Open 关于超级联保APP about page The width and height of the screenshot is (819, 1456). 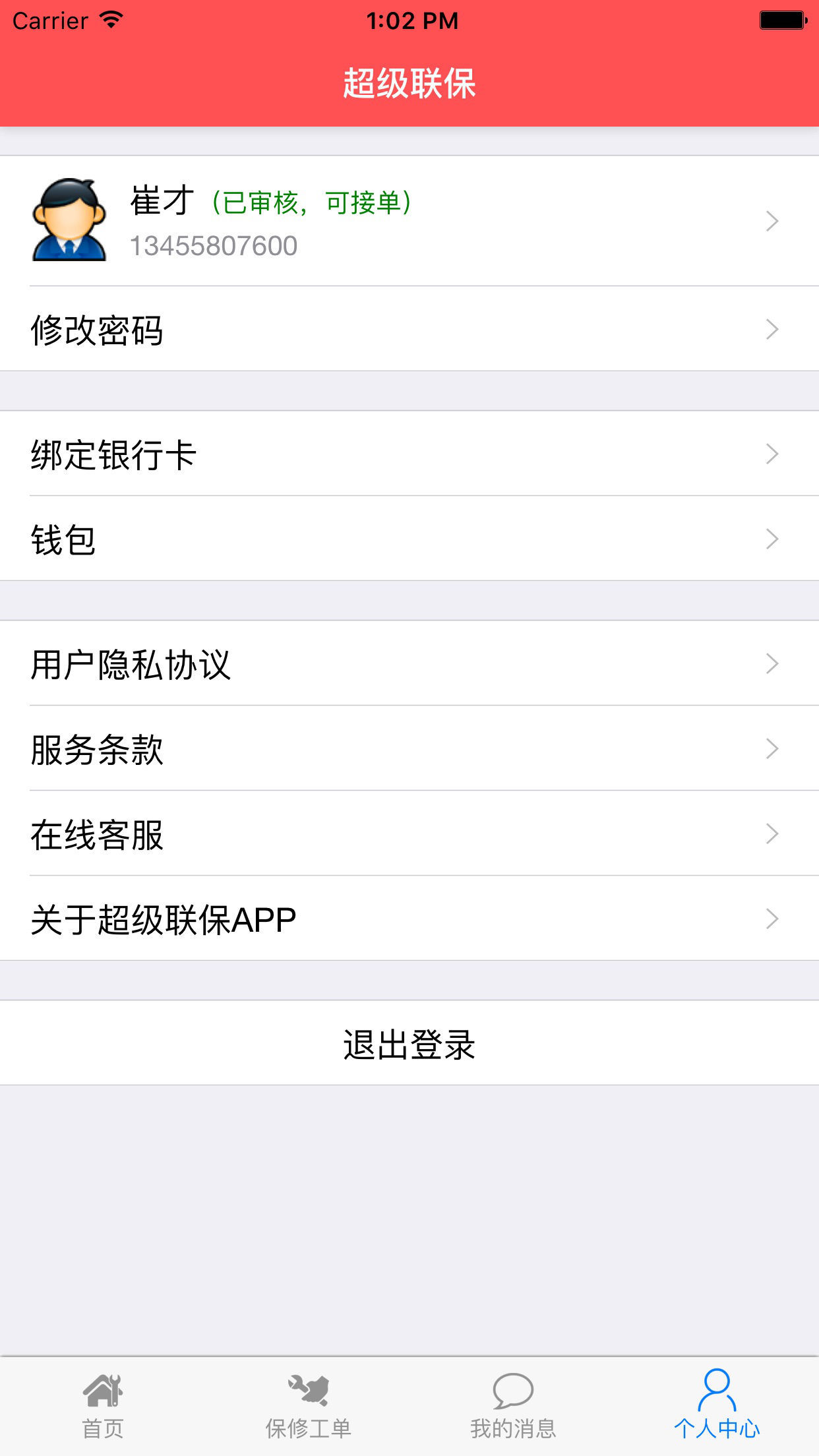409,919
